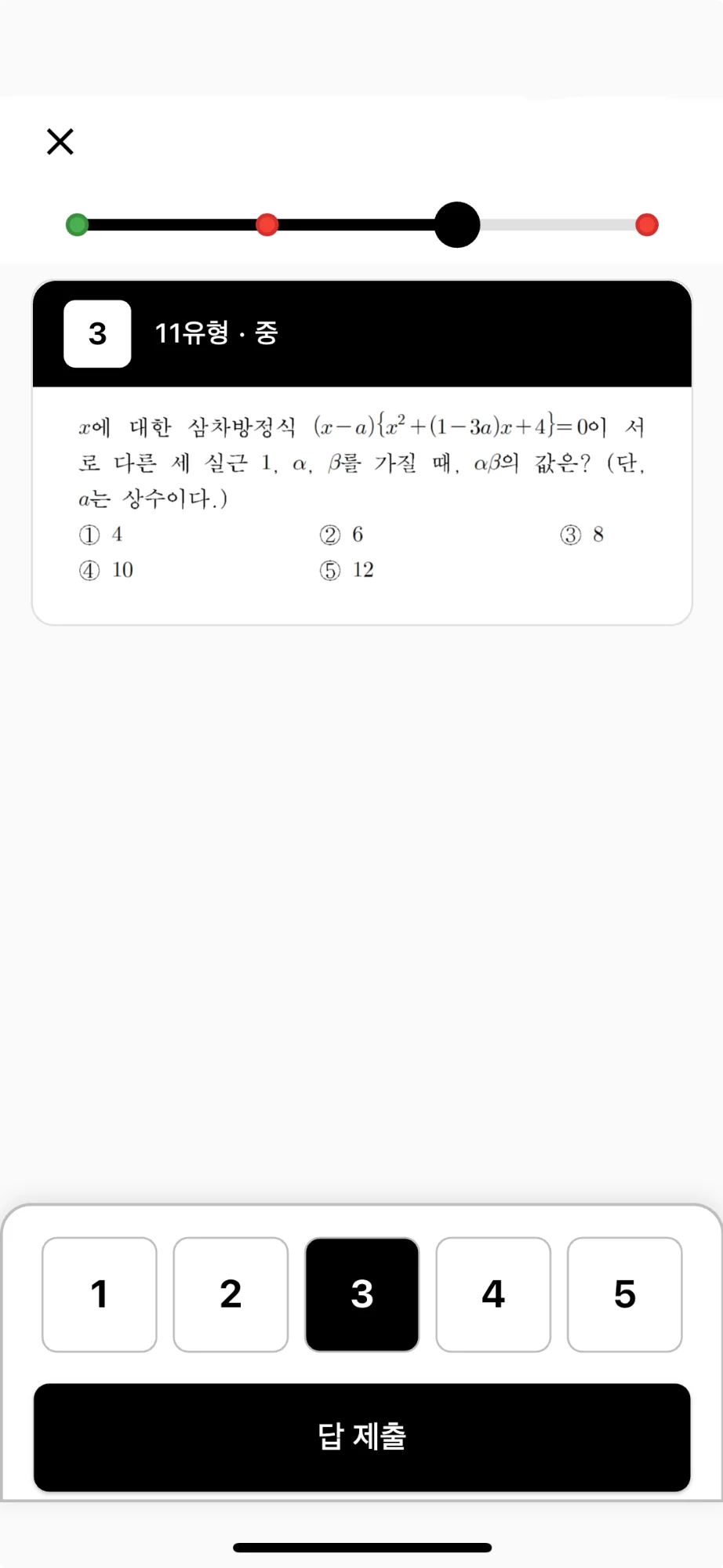This screenshot has width=723, height=1568.
Task: Tap the 11유형 · 중 difficulty label
Action: (218, 333)
